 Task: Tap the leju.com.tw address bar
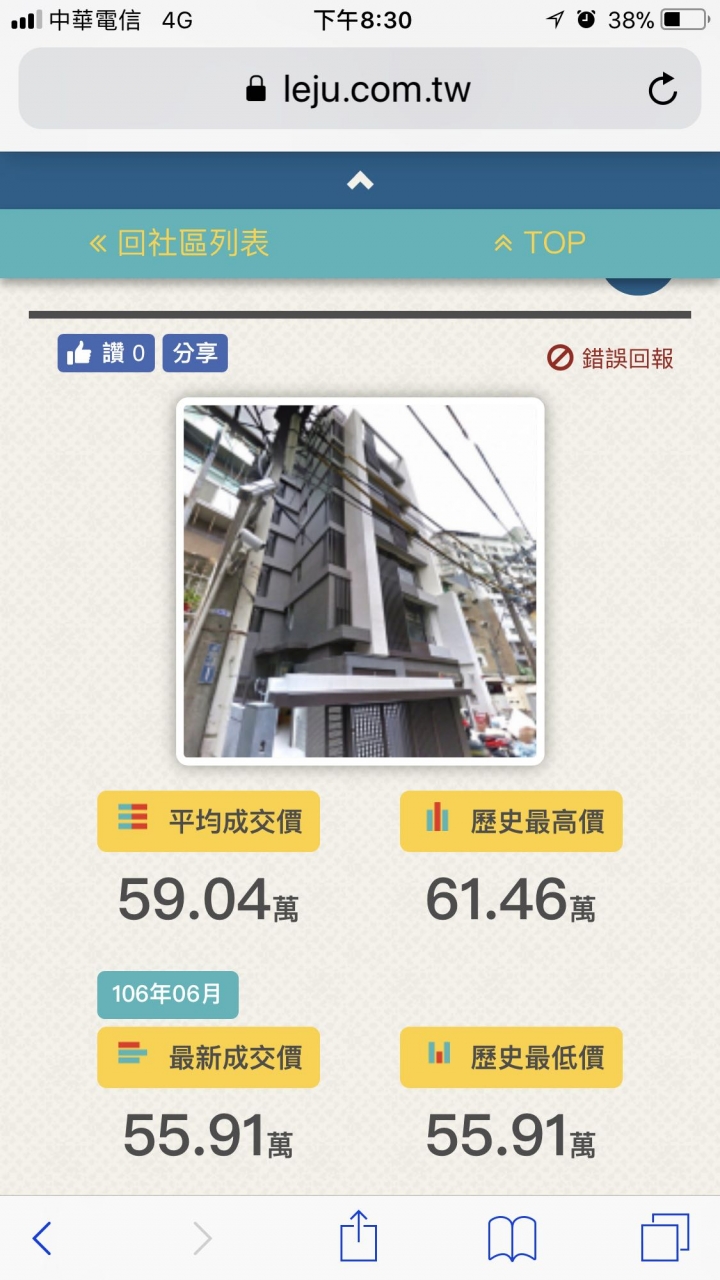click(x=358, y=90)
